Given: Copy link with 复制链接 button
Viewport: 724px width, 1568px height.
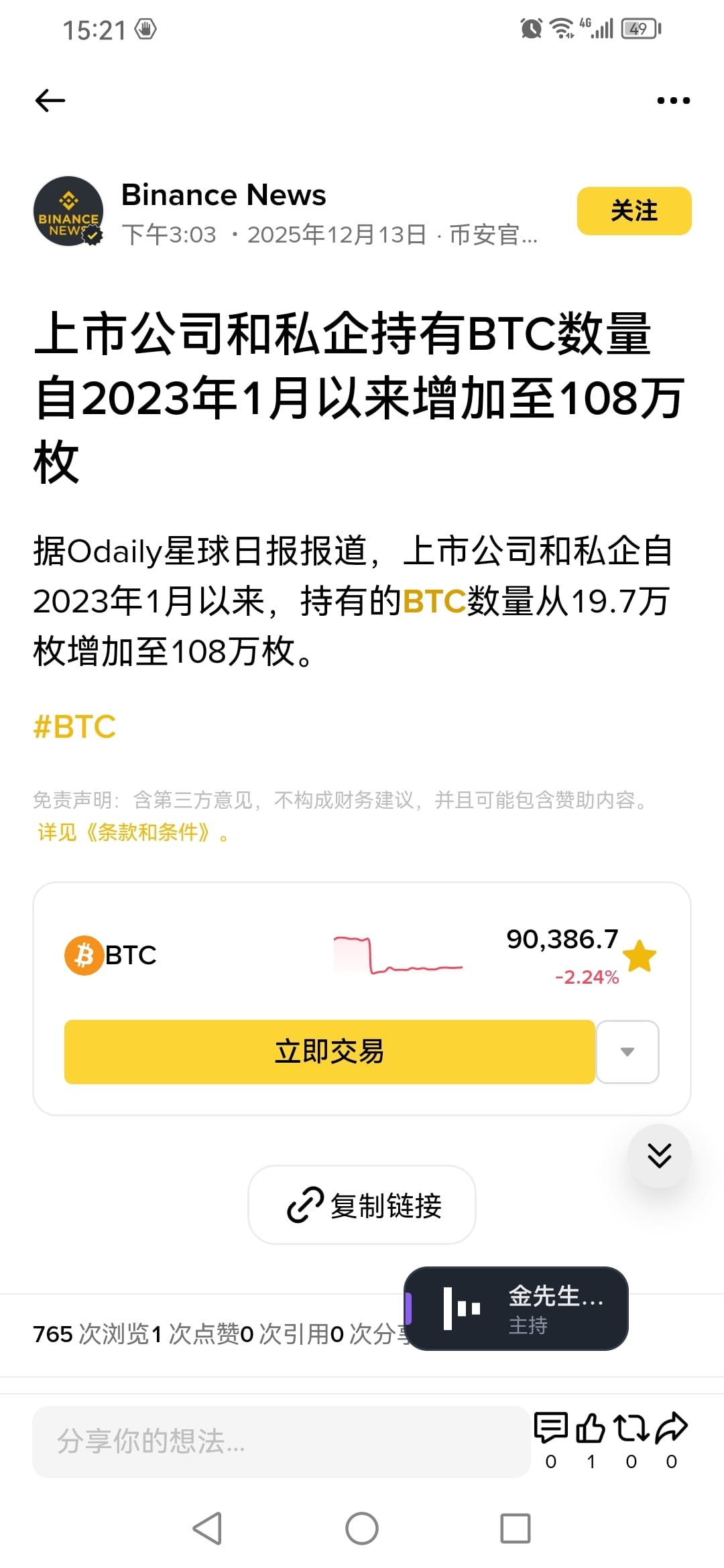Looking at the screenshot, I should [x=362, y=1205].
